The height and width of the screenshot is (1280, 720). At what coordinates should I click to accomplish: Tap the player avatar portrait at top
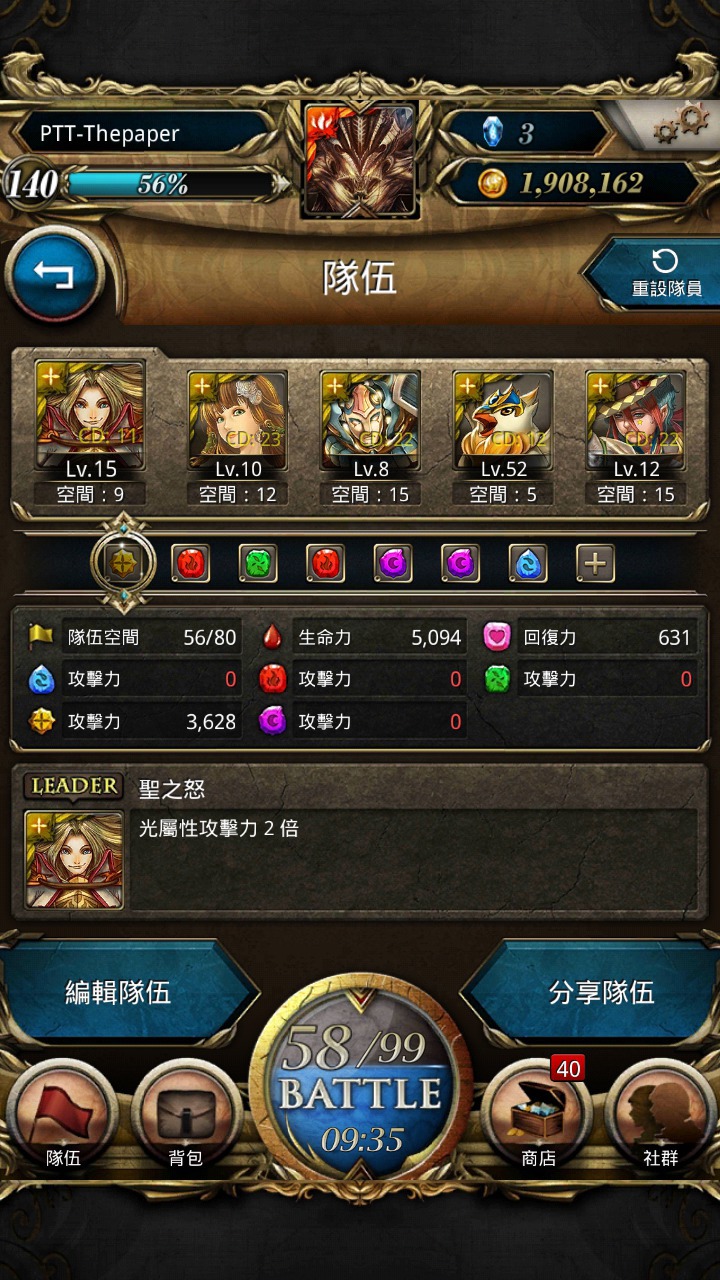(360, 160)
